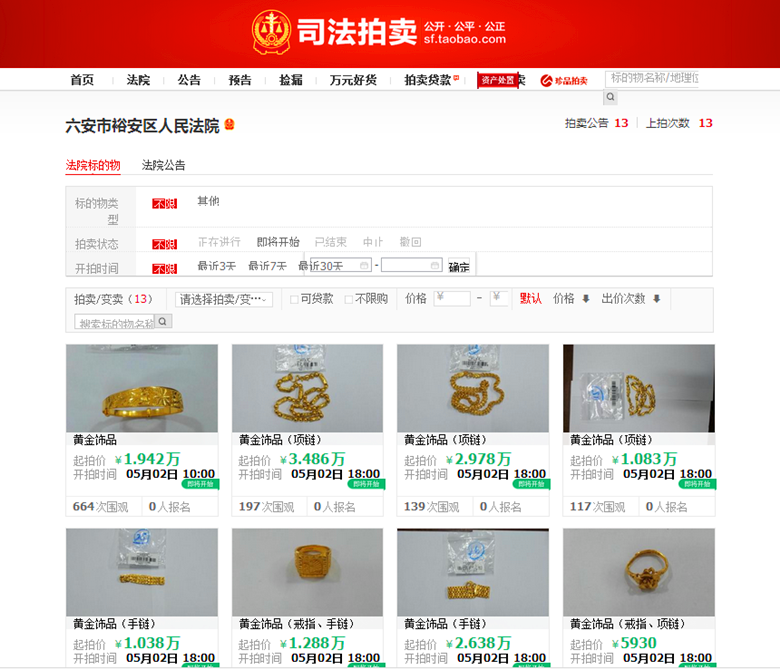Go to the 首页 nav item

(x=82, y=80)
